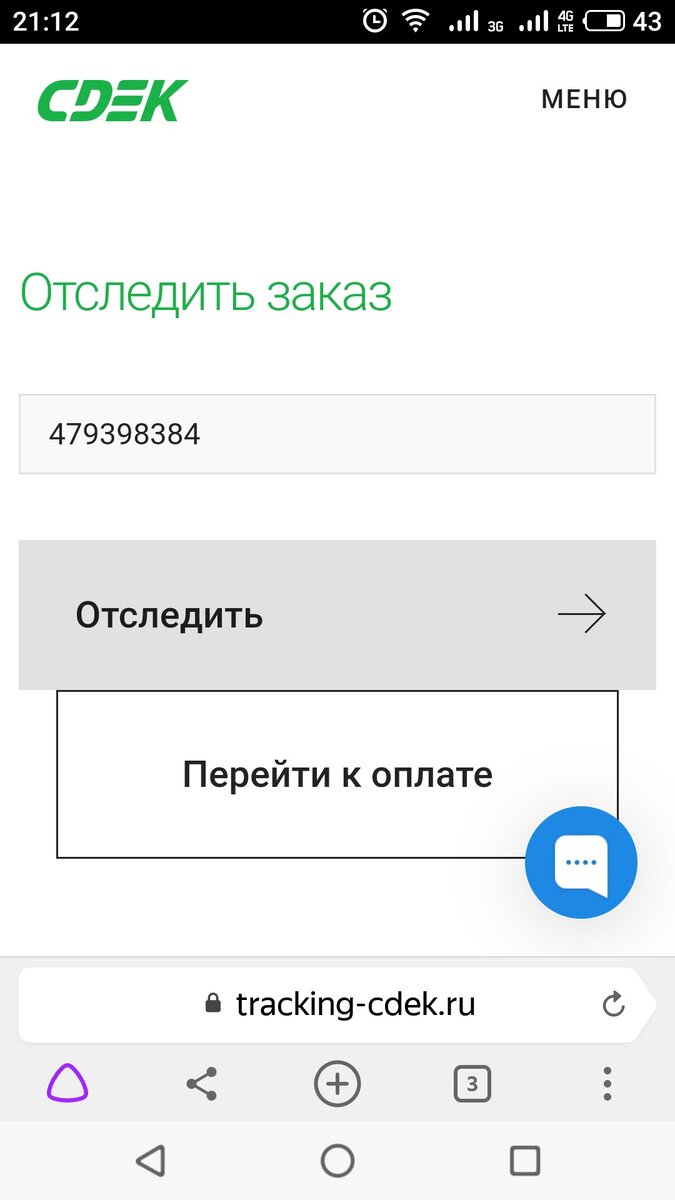Viewport: 675px width, 1200px height.
Task: Share the current page
Action: tap(202, 1083)
